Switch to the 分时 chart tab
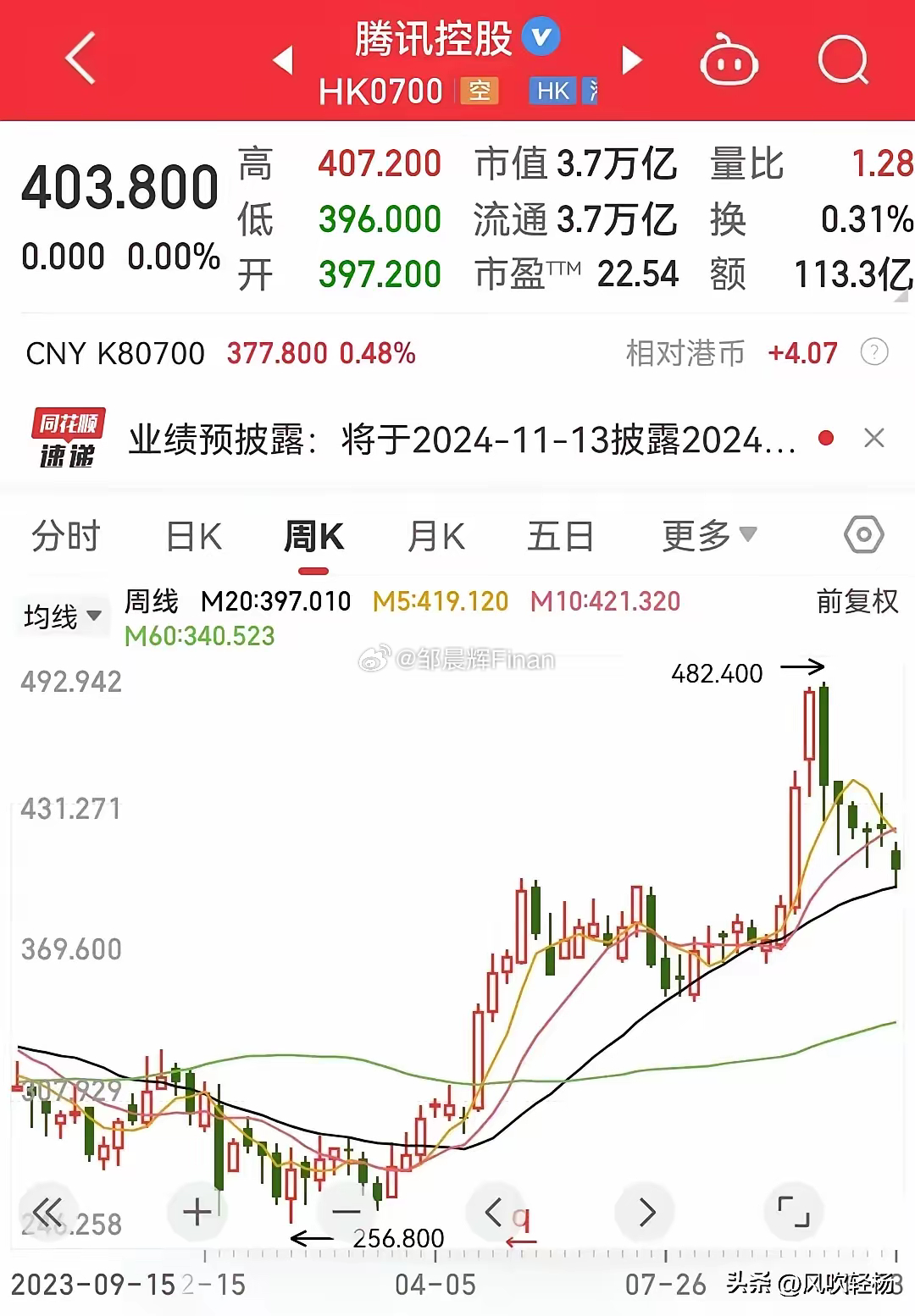 coord(65,536)
